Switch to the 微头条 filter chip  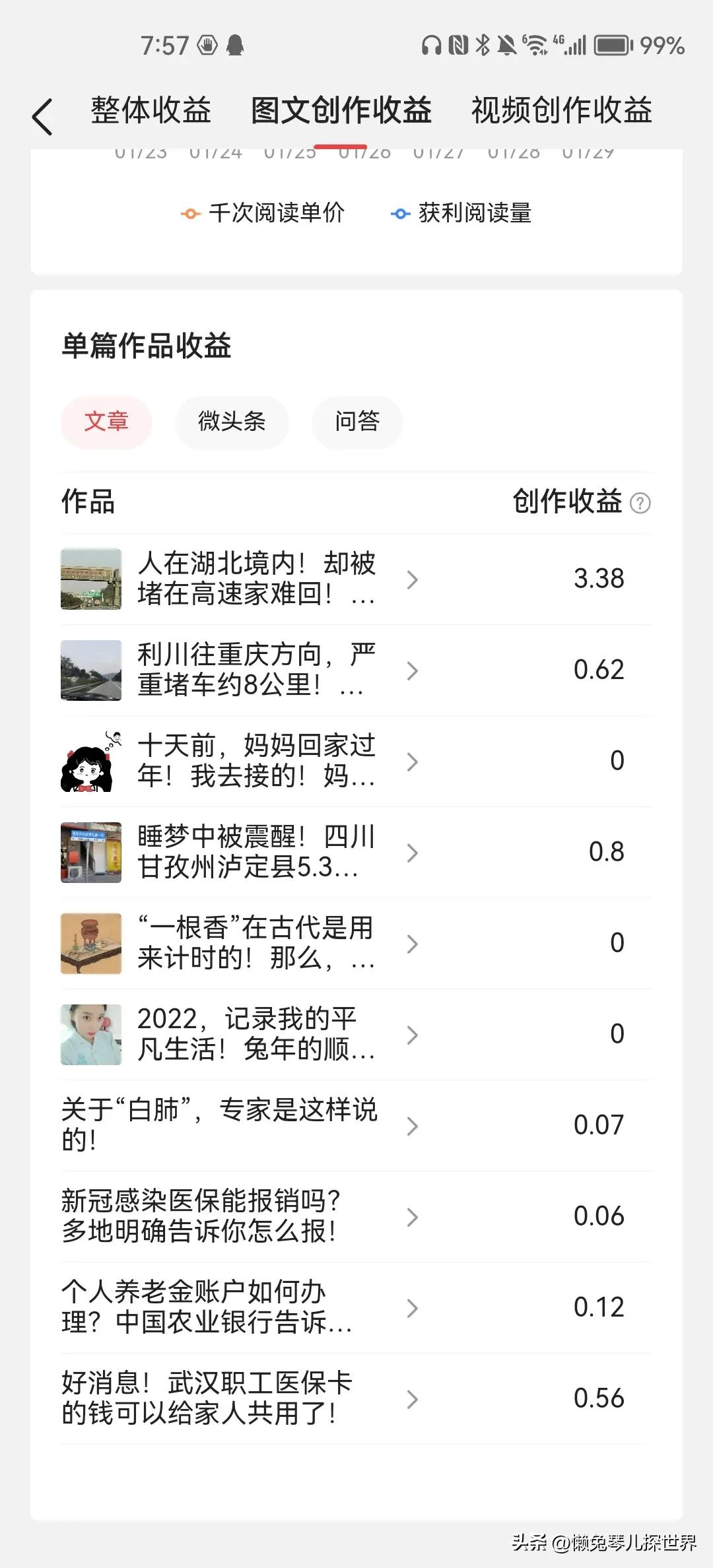(232, 422)
